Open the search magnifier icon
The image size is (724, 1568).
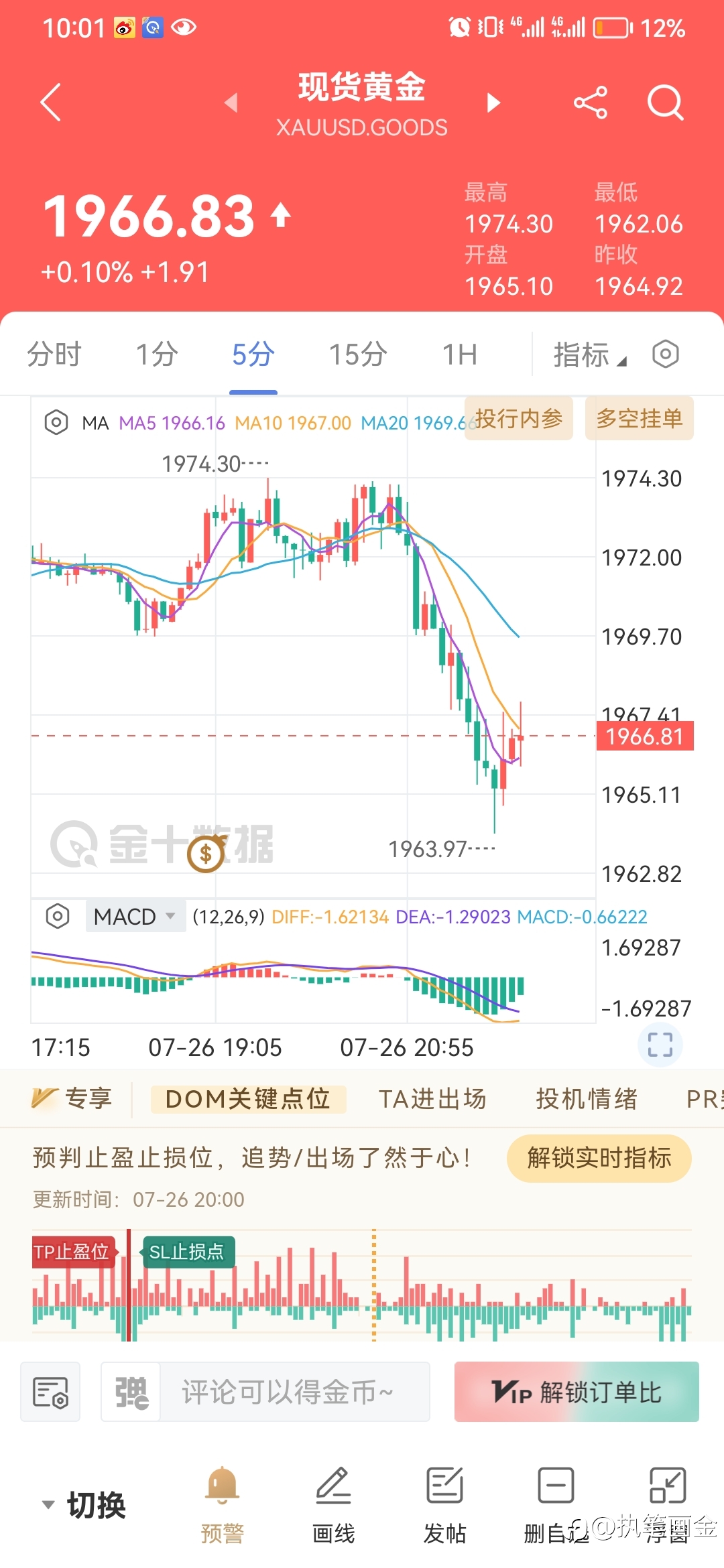[x=665, y=103]
